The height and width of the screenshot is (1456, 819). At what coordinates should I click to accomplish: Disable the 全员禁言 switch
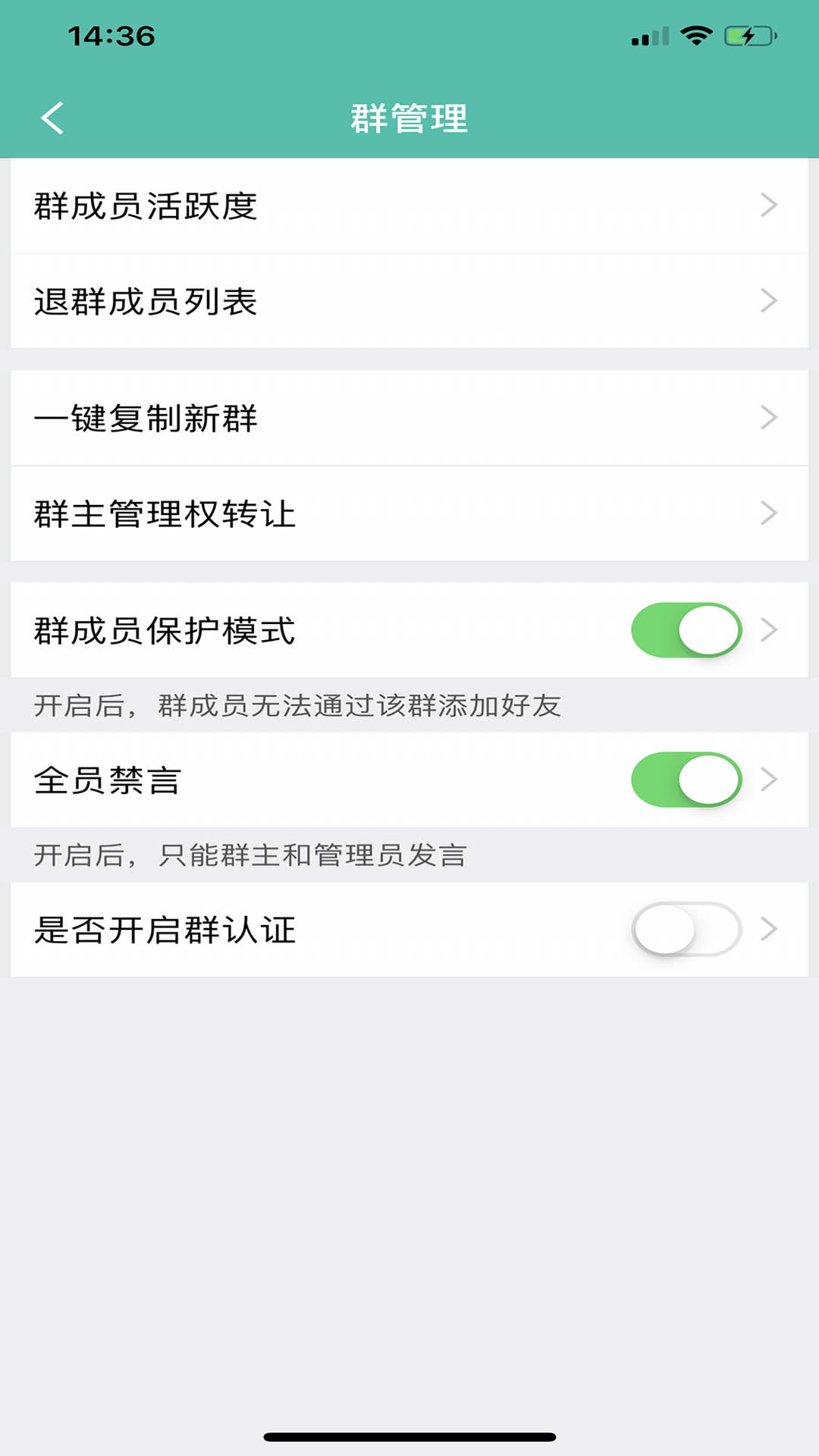pos(686,780)
